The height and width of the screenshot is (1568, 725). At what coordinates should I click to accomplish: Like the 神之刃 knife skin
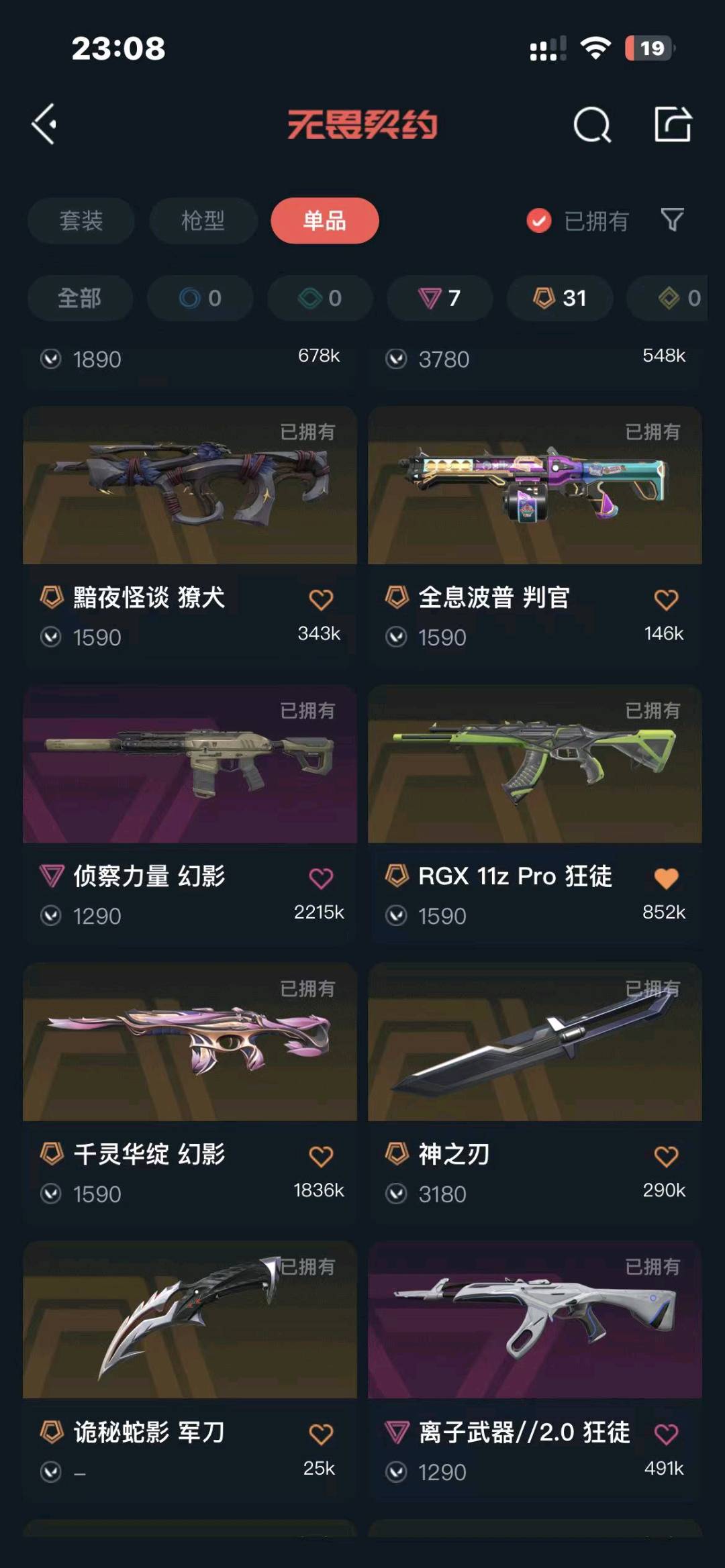tap(666, 1156)
